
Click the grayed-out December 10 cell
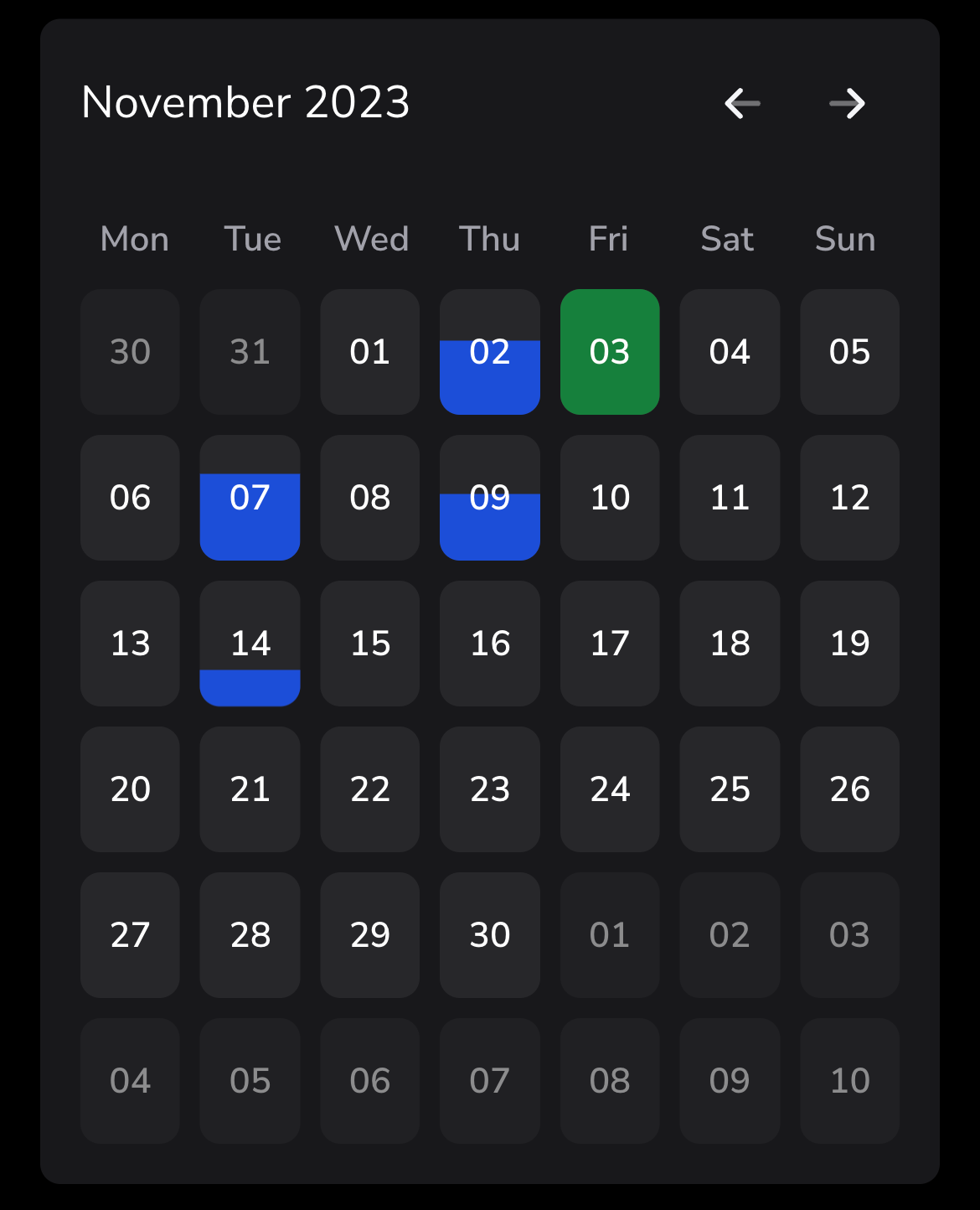tap(849, 1081)
